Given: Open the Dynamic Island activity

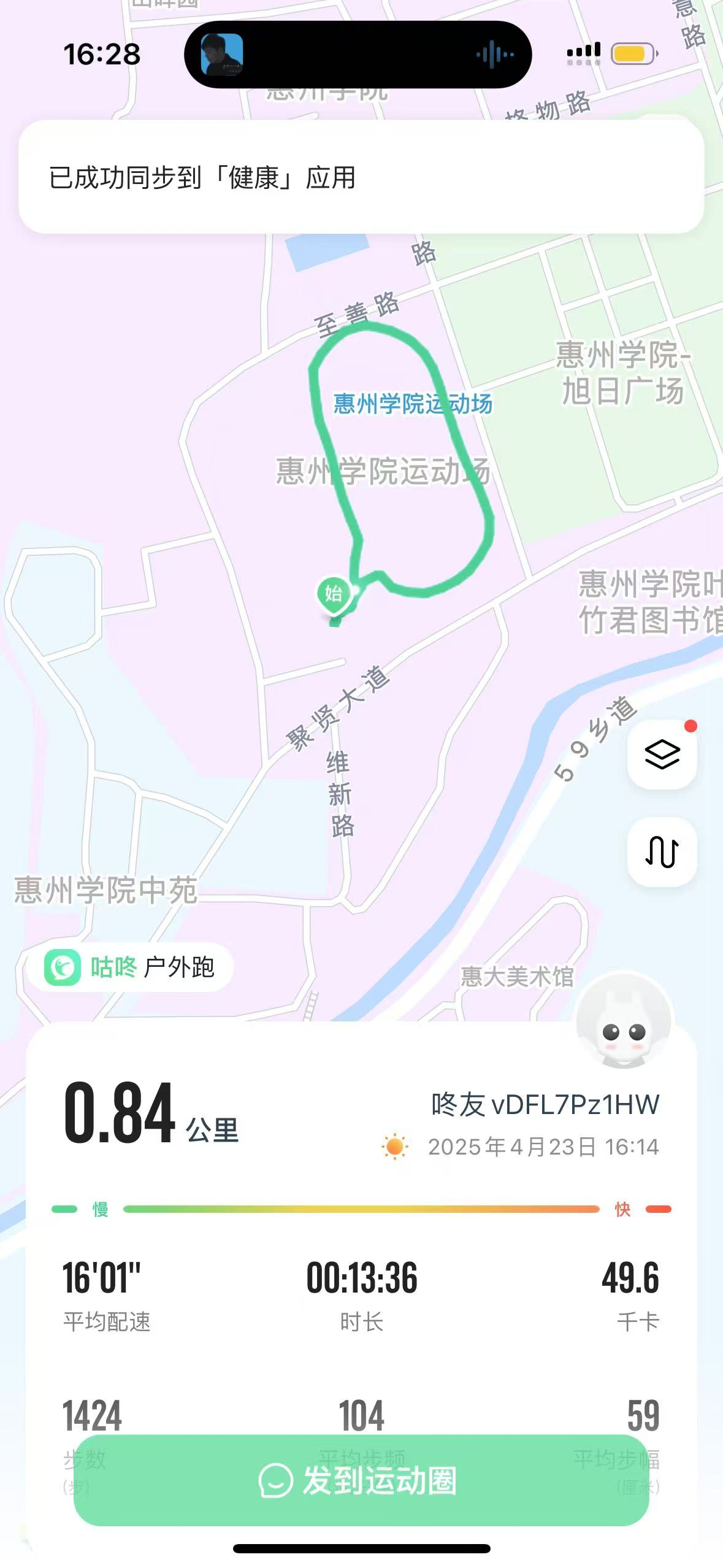Looking at the screenshot, I should pos(358,55).
